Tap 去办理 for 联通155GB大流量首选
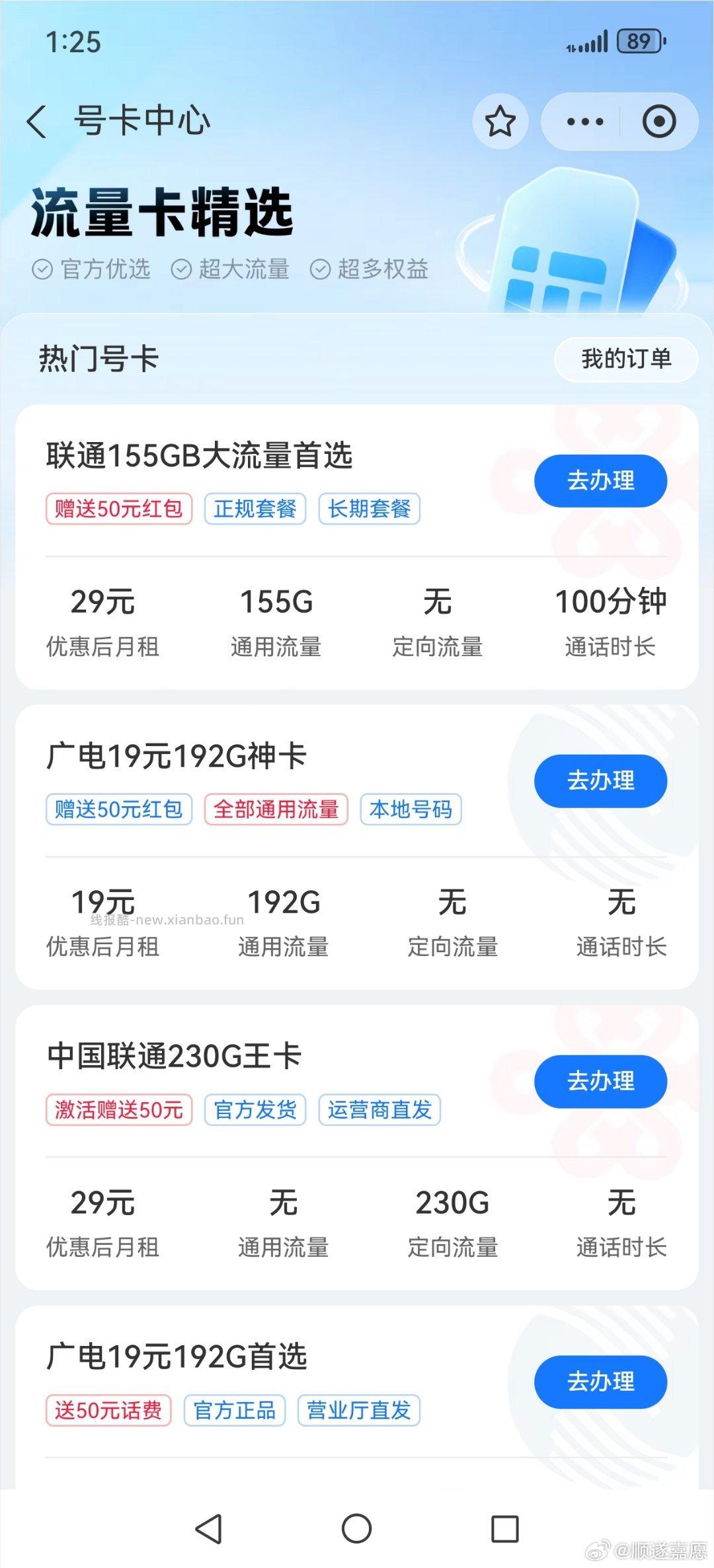The image size is (714, 1568). coord(600,481)
